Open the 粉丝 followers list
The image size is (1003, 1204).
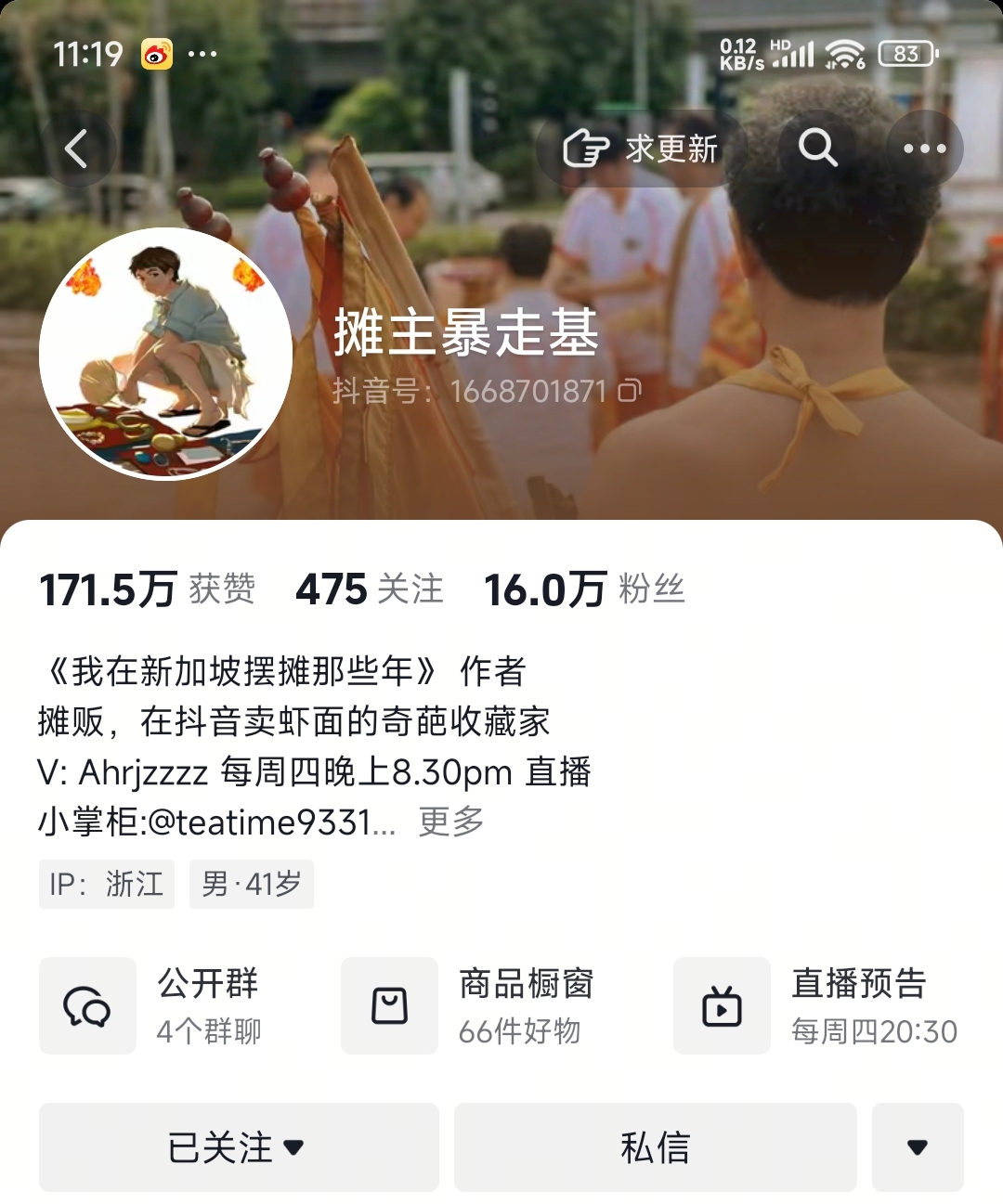(584, 589)
